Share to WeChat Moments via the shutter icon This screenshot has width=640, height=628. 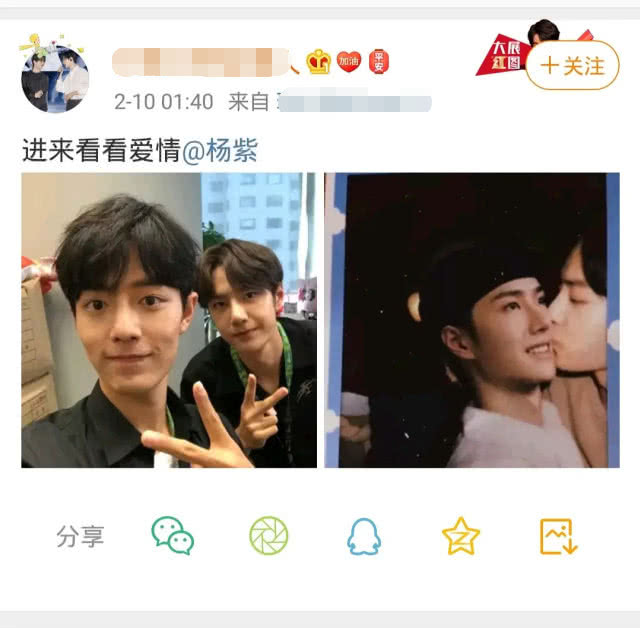click(269, 536)
